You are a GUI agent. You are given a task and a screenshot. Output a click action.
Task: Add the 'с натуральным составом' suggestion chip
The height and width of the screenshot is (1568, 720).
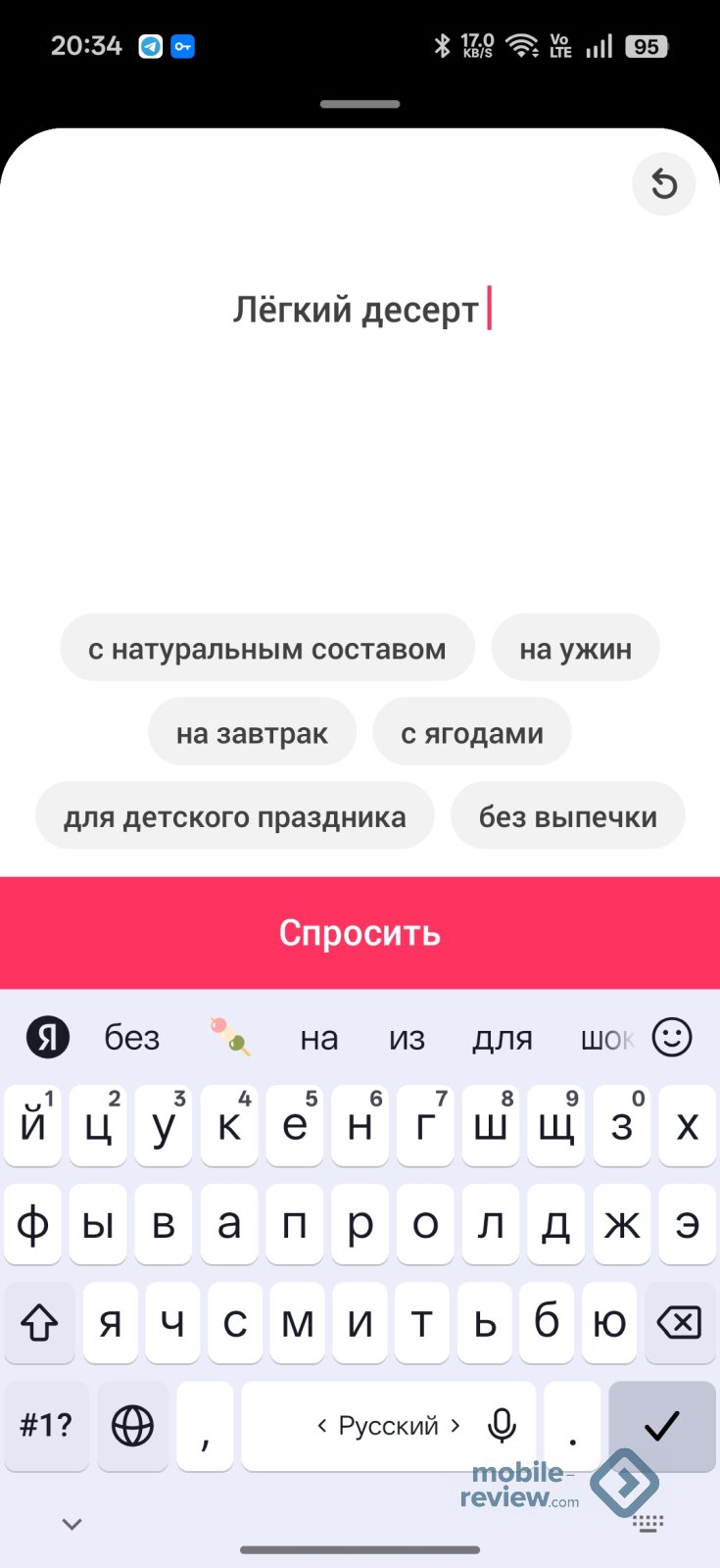pyautogui.click(x=266, y=649)
